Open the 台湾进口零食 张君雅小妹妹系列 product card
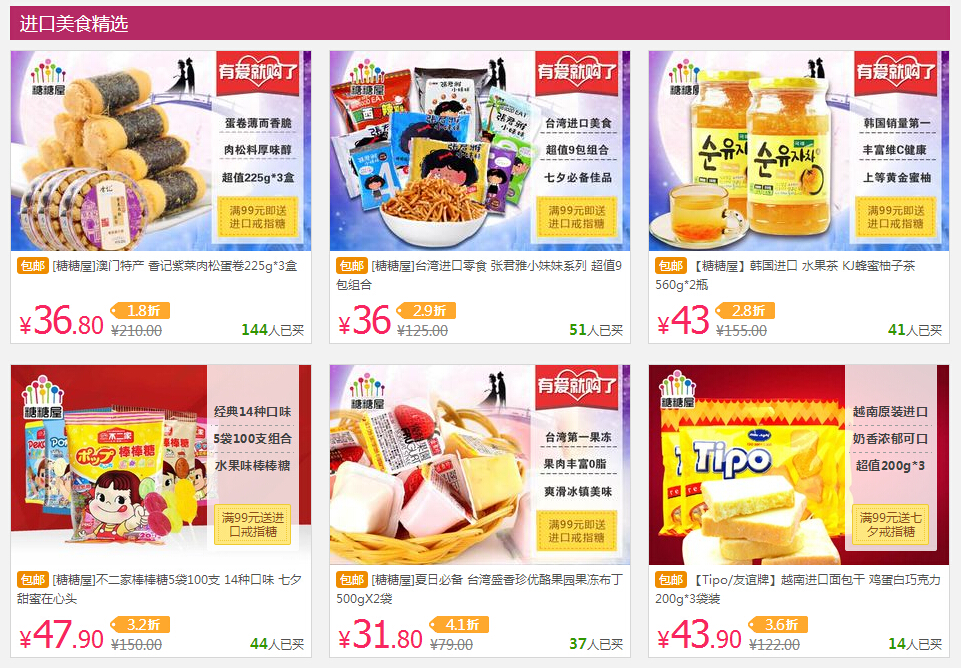Image resolution: width=961 pixels, height=668 pixels. (479, 151)
